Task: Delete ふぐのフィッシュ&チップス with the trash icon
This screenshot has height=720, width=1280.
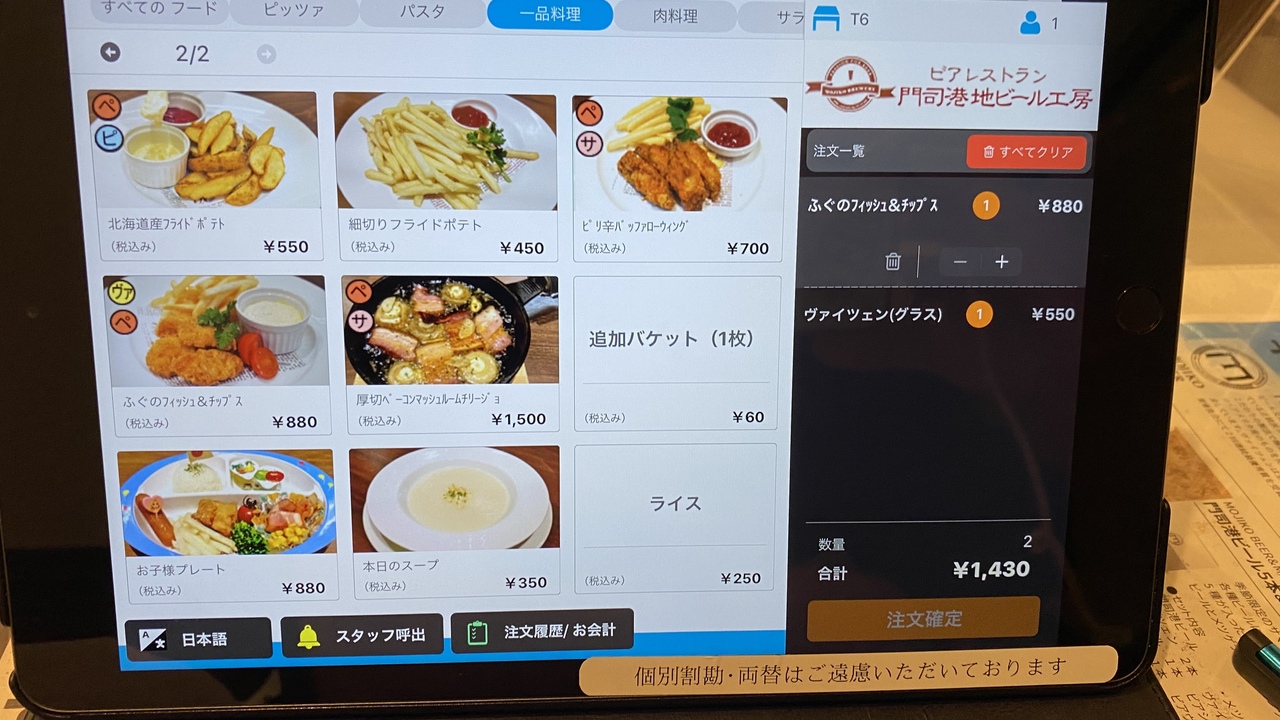Action: [893, 262]
